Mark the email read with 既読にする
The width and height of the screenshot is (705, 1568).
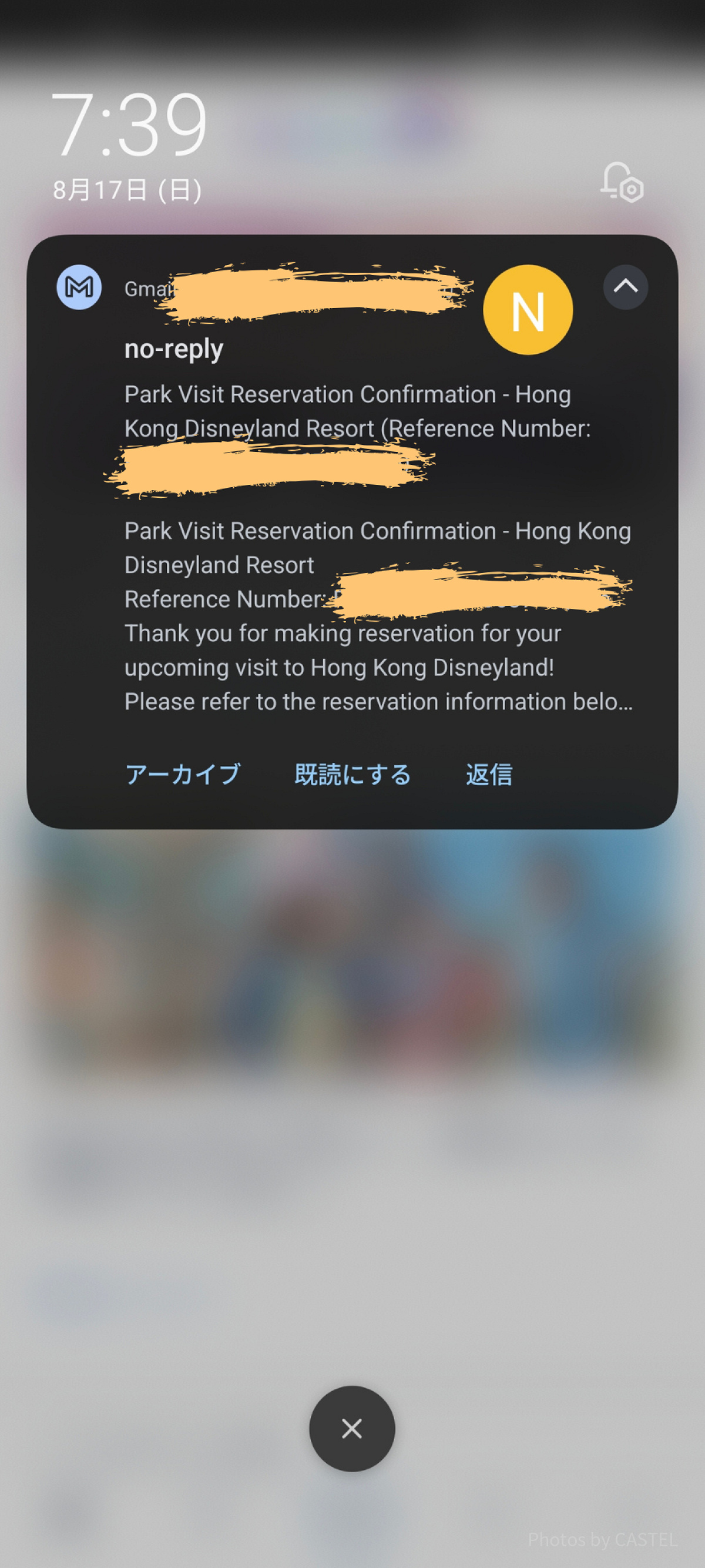(352, 773)
